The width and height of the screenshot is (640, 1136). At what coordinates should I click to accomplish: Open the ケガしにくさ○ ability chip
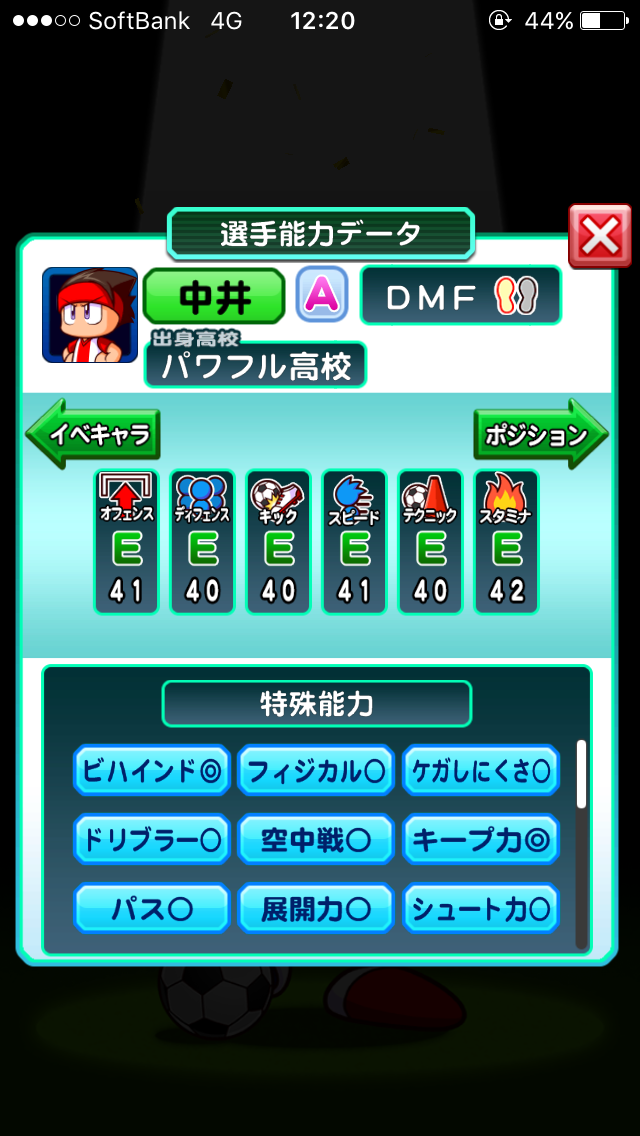coord(480,771)
